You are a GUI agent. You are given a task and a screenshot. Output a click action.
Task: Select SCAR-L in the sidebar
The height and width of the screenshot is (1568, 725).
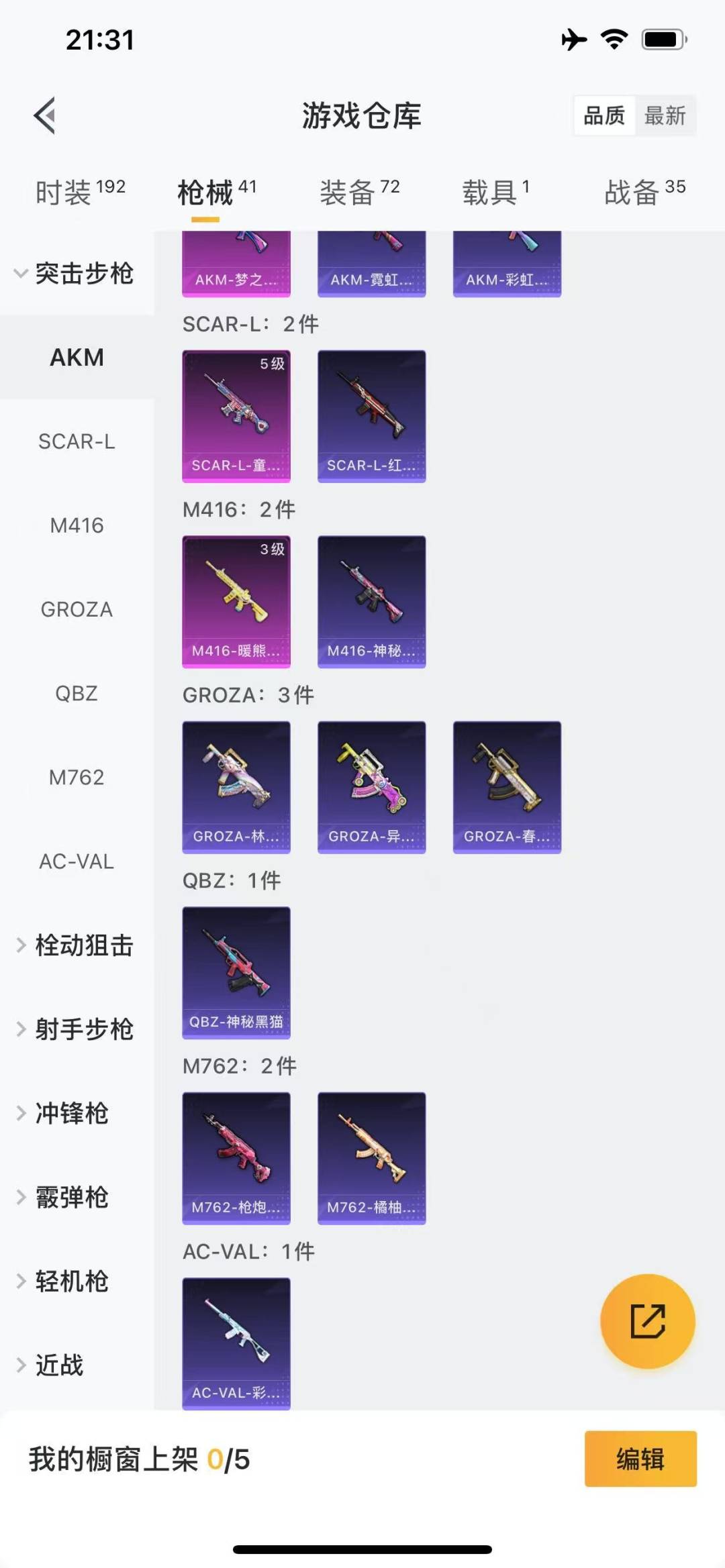[77, 441]
